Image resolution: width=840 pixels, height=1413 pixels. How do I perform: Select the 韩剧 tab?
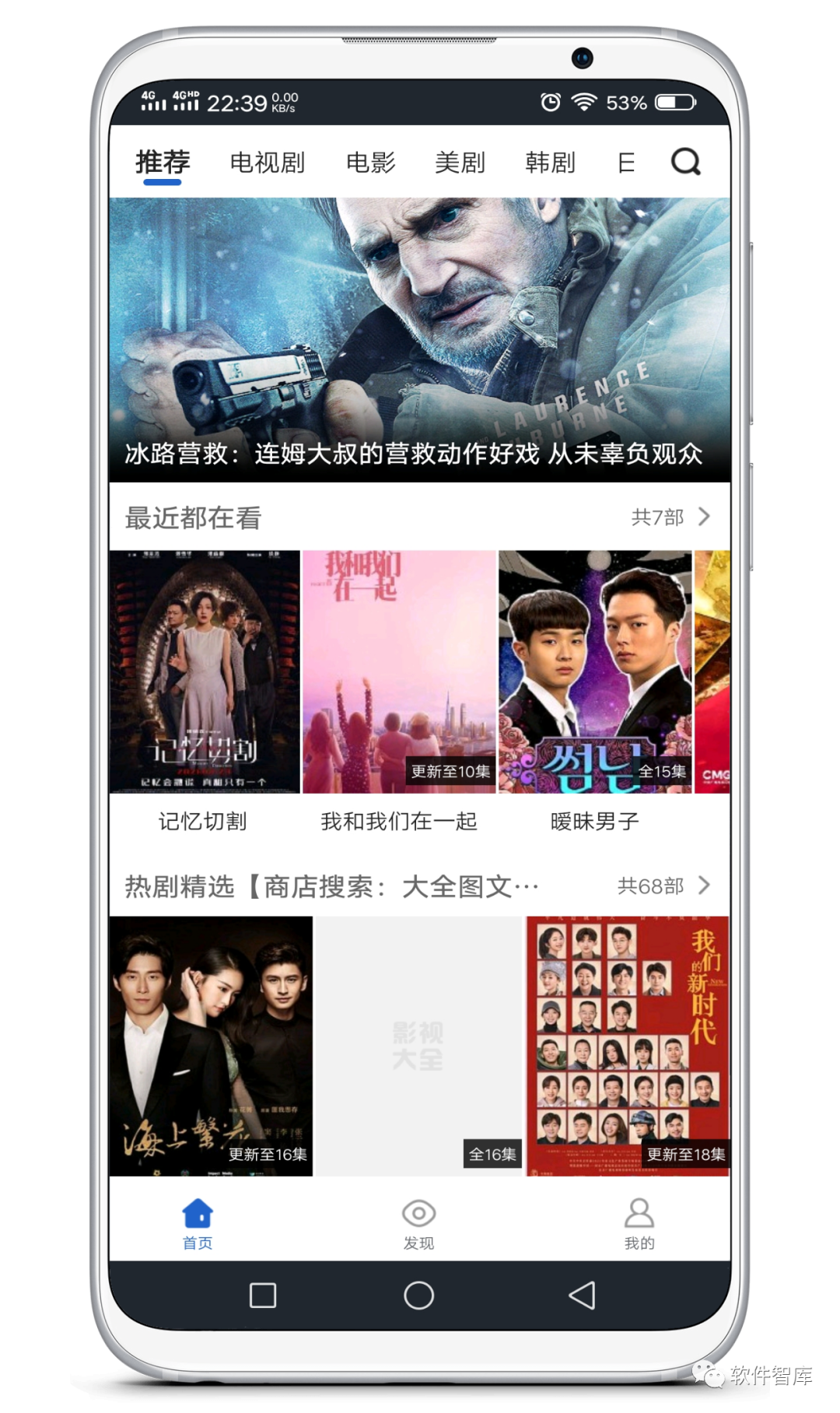550,163
